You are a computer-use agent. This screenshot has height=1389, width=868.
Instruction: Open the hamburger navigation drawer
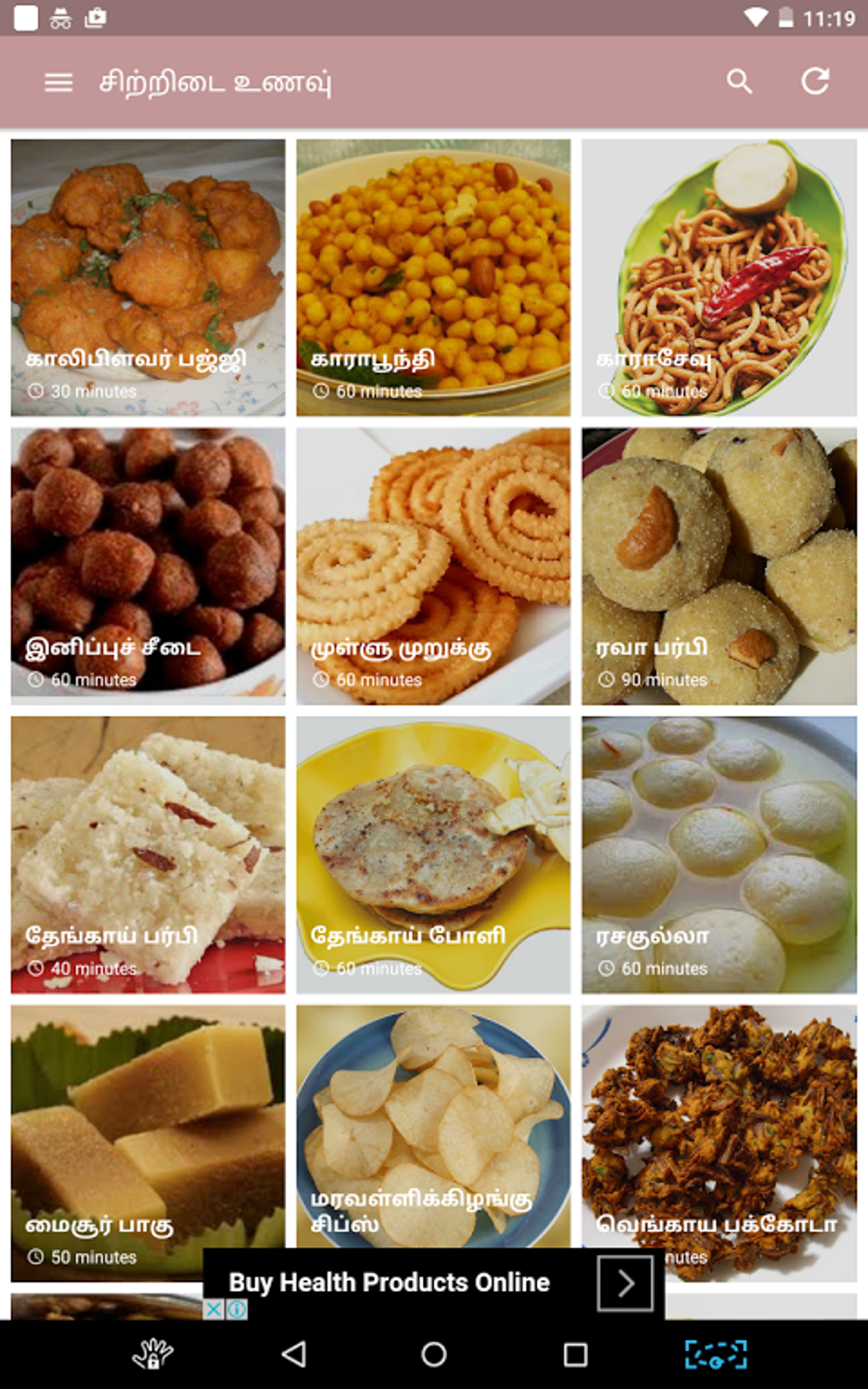(x=58, y=83)
